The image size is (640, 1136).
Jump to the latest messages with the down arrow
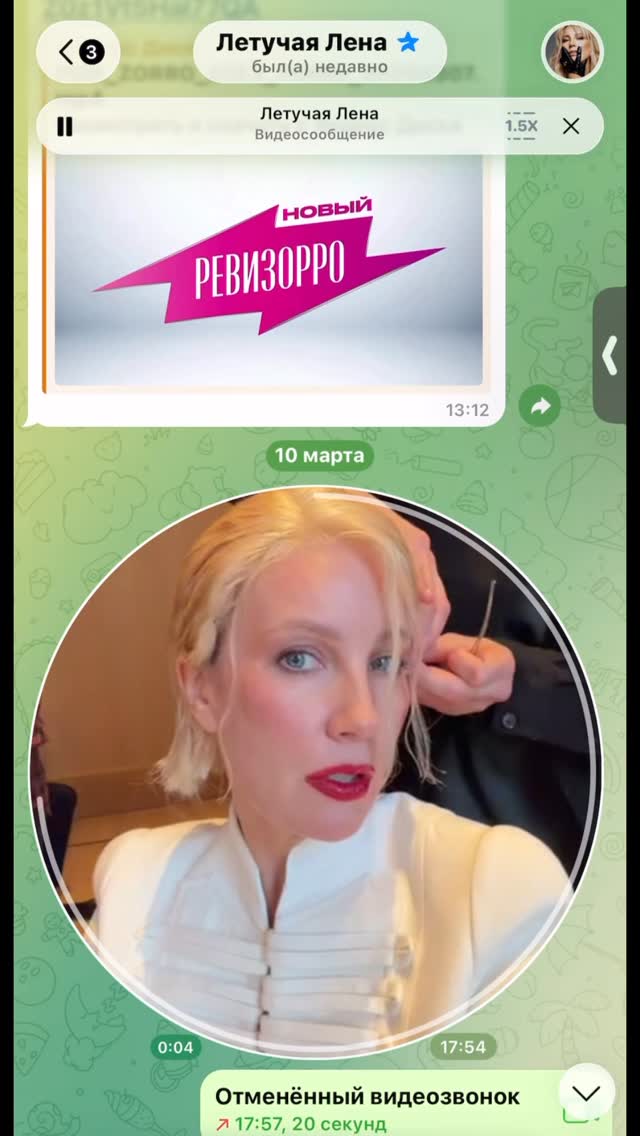586,1093
